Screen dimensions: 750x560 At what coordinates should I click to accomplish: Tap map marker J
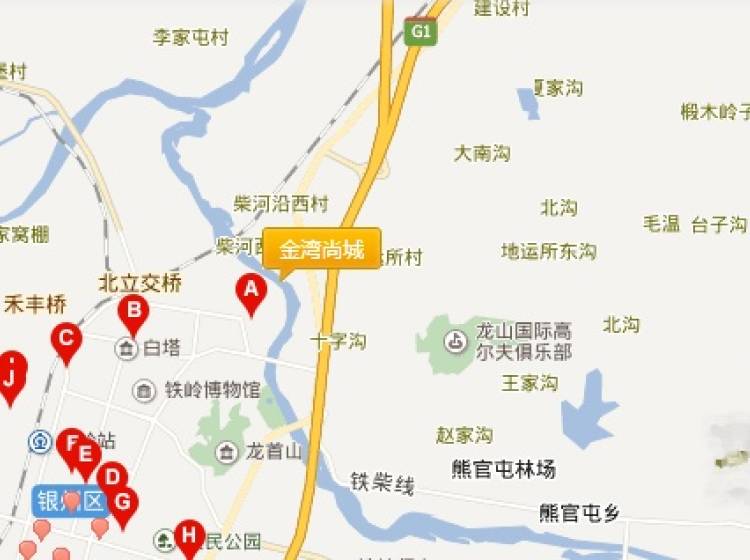11,377
